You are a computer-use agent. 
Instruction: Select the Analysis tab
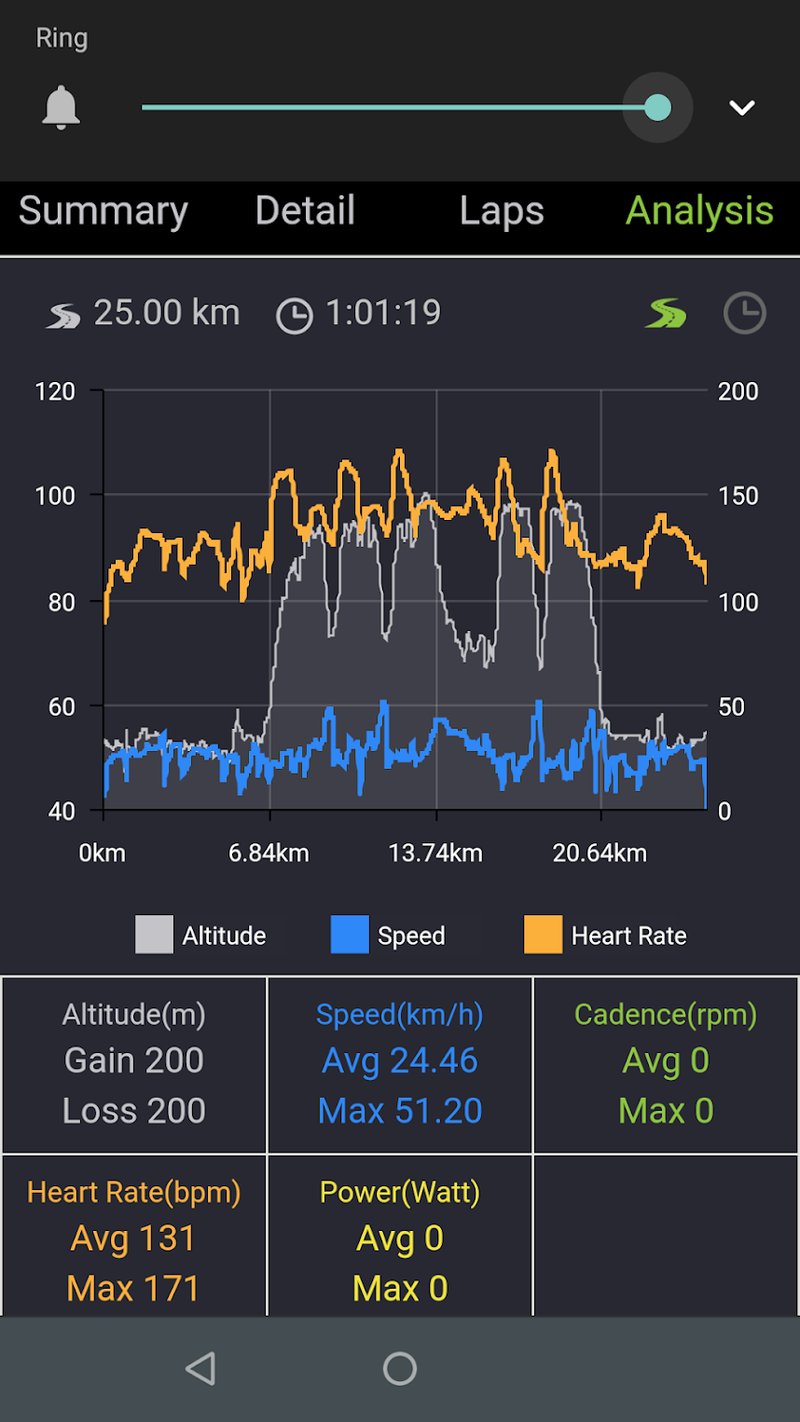[x=699, y=211]
